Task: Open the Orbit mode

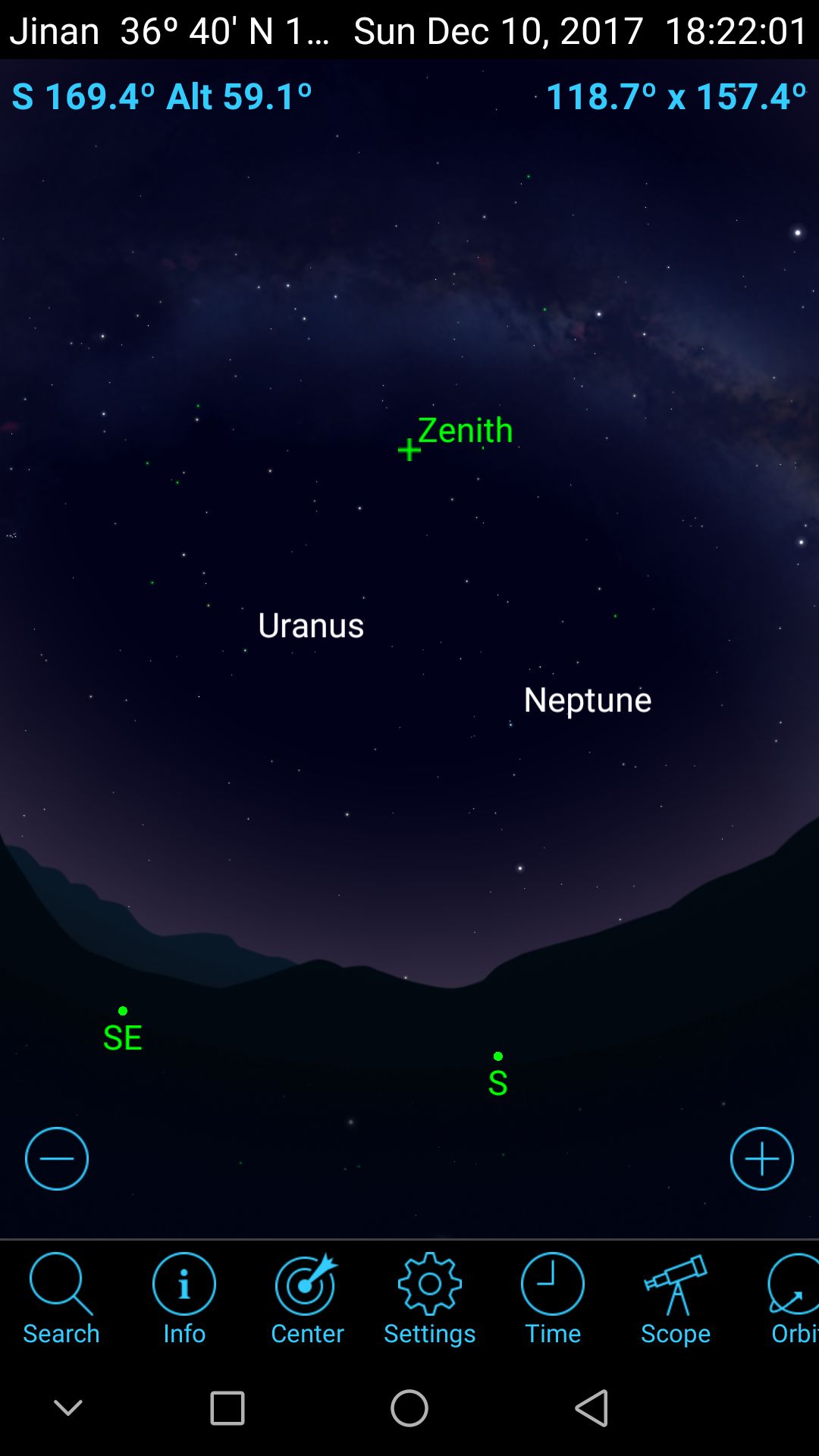Action: pyautogui.click(x=792, y=1298)
